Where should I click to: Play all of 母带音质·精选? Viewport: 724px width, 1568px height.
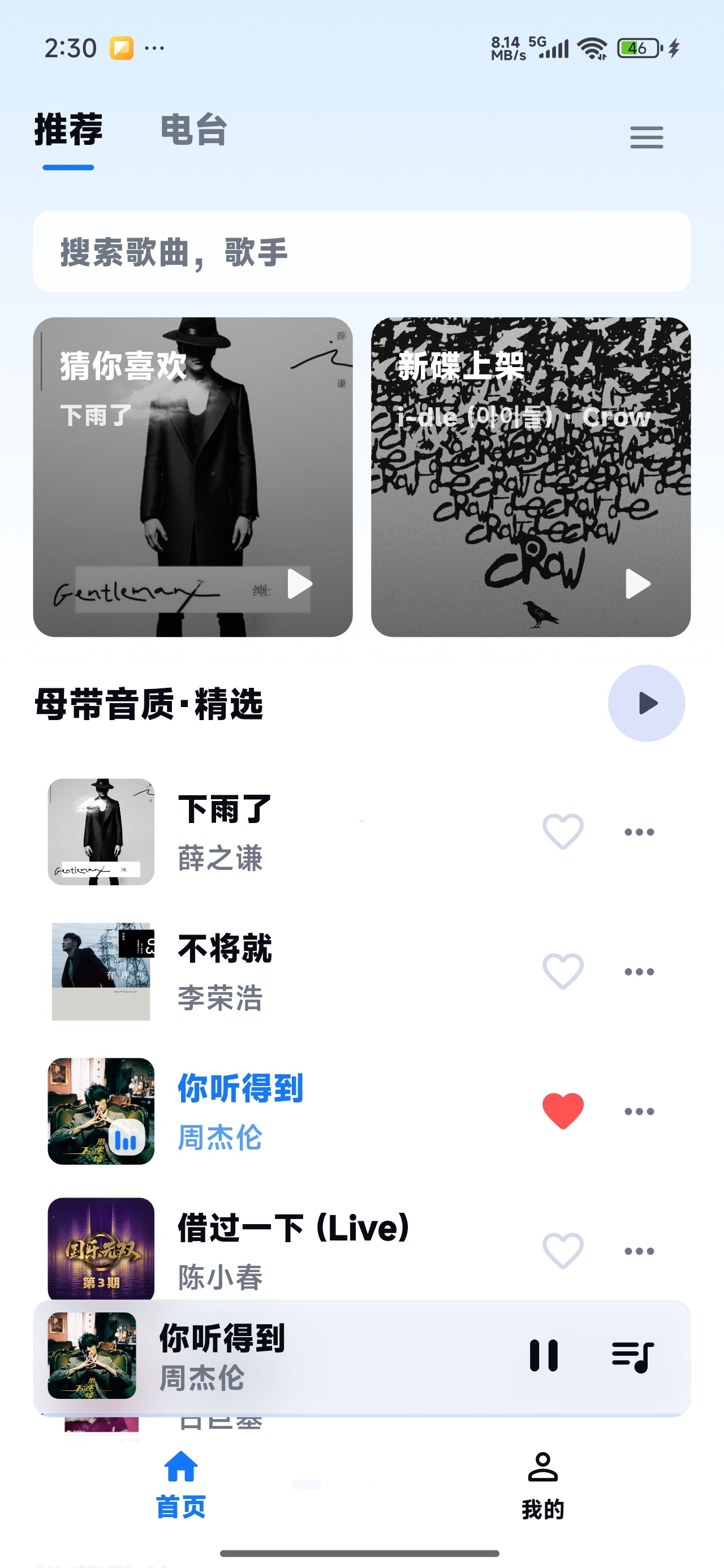click(x=646, y=703)
